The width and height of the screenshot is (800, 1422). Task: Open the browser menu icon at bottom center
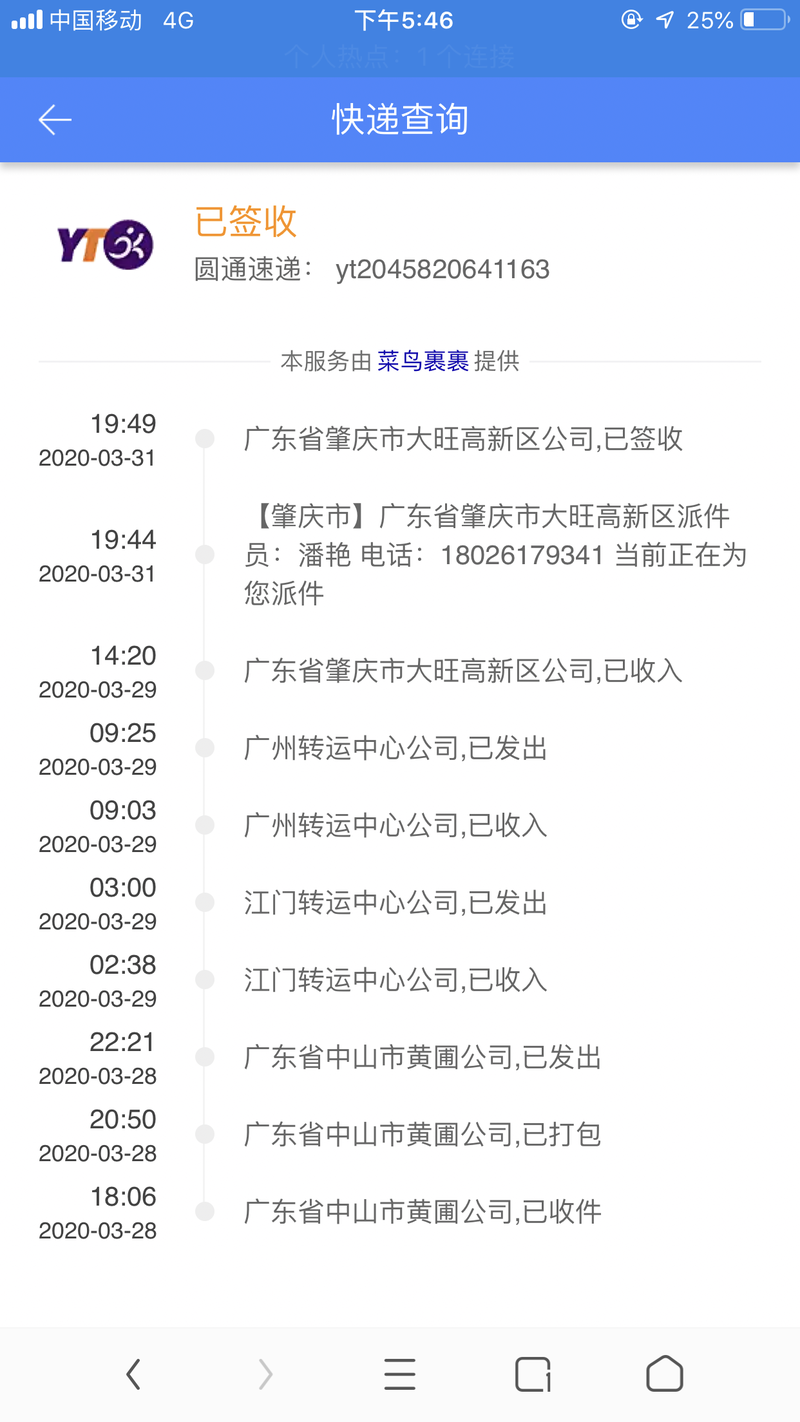[x=400, y=1373]
